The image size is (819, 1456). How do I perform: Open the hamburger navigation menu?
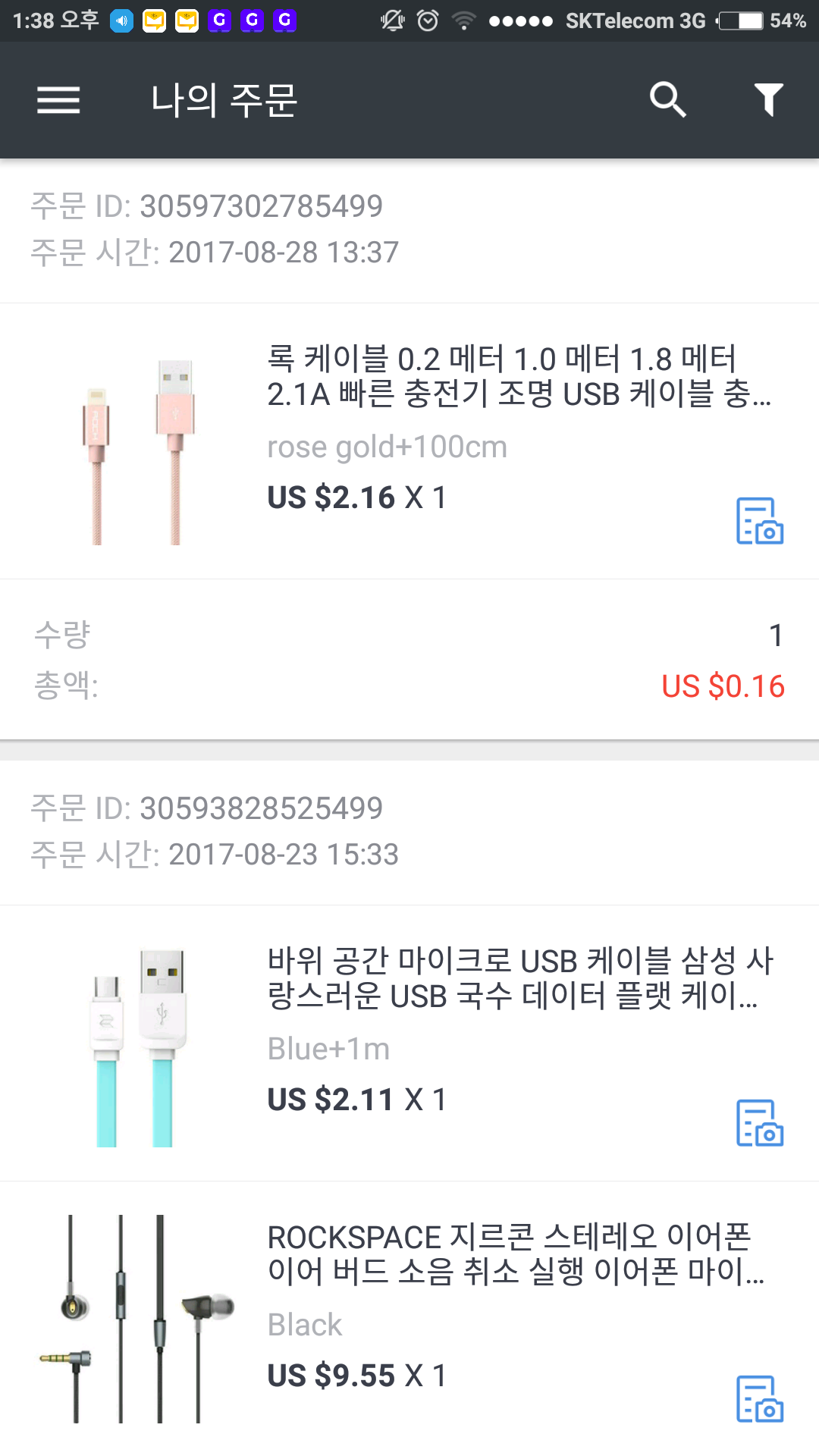pos(58,100)
